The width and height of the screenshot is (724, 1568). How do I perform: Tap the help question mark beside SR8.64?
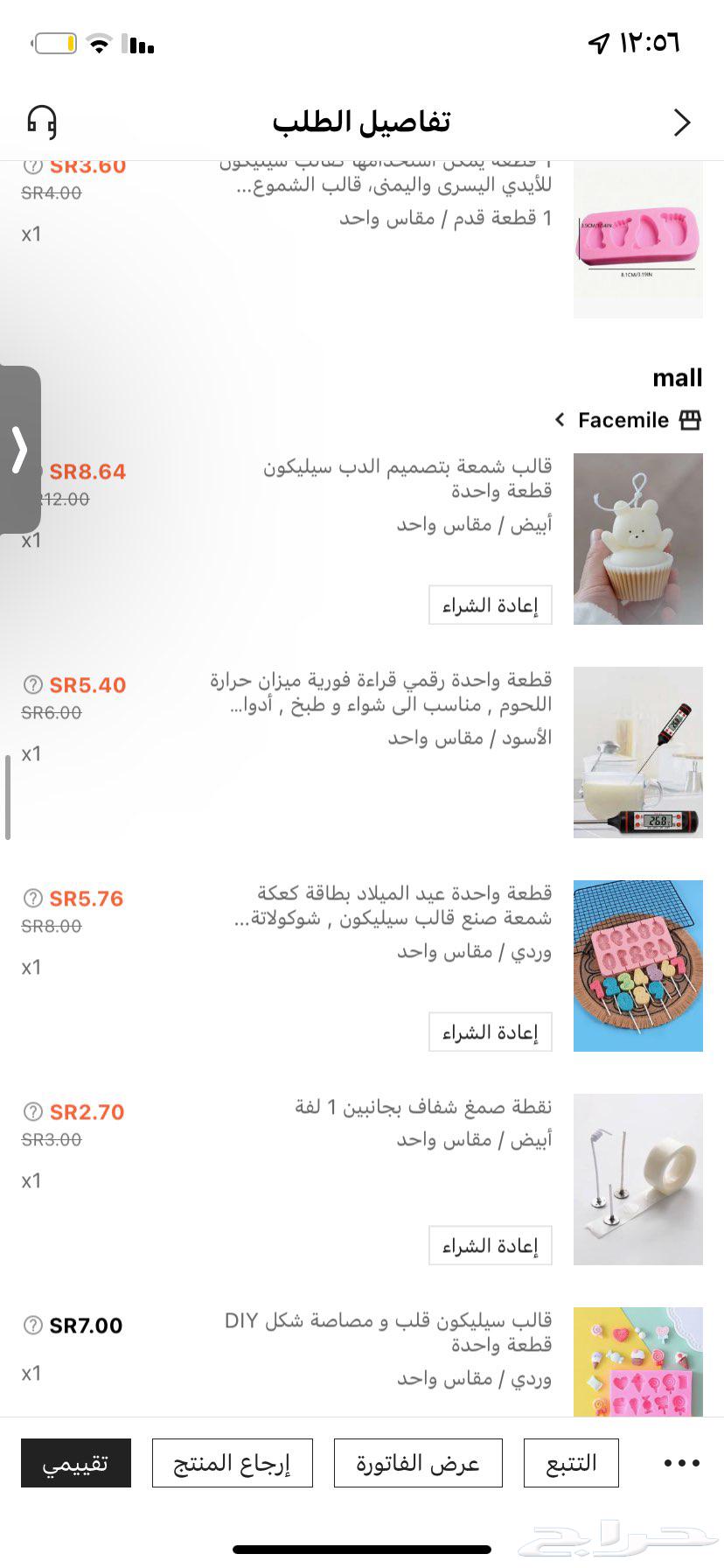point(31,472)
